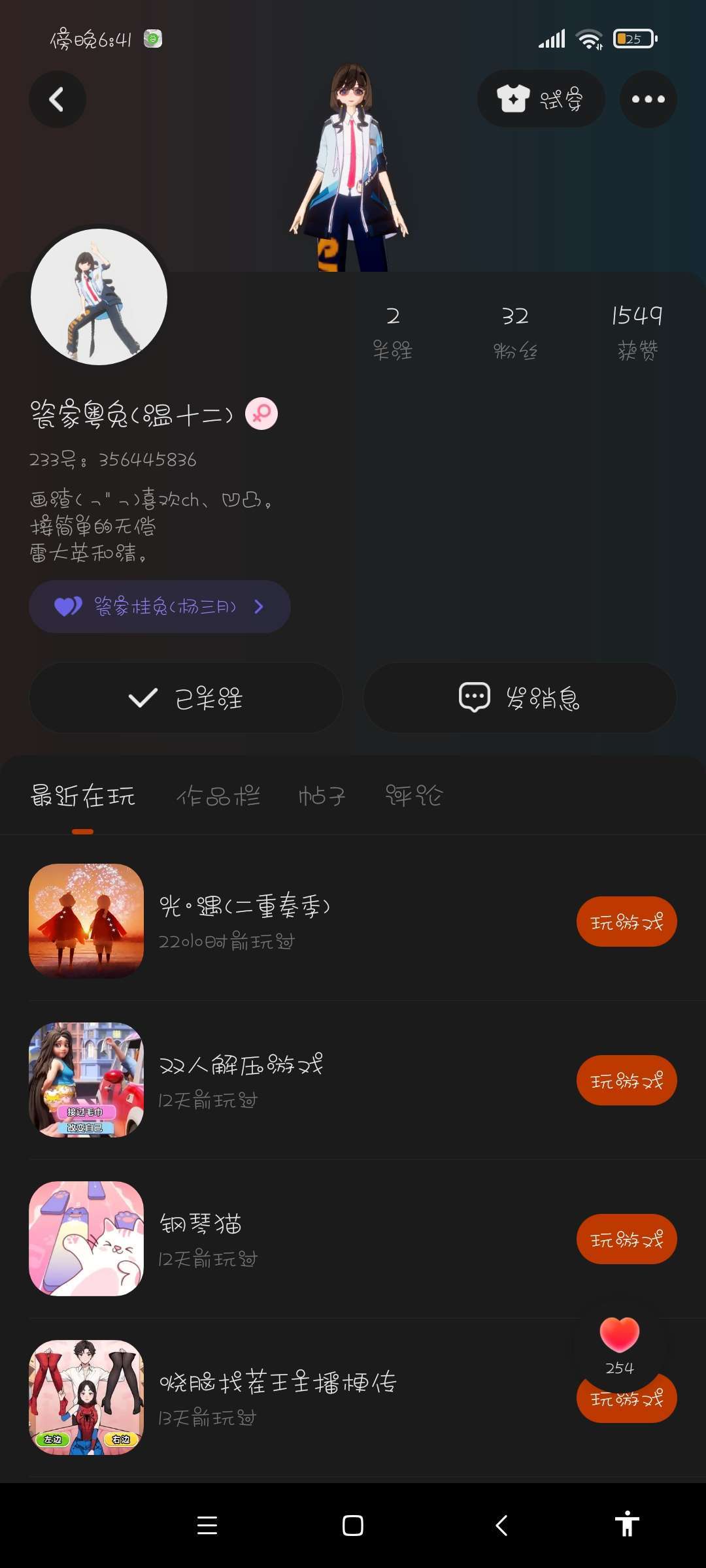Like the profile with the red heart
706x1568 pixels.
coord(619,1334)
